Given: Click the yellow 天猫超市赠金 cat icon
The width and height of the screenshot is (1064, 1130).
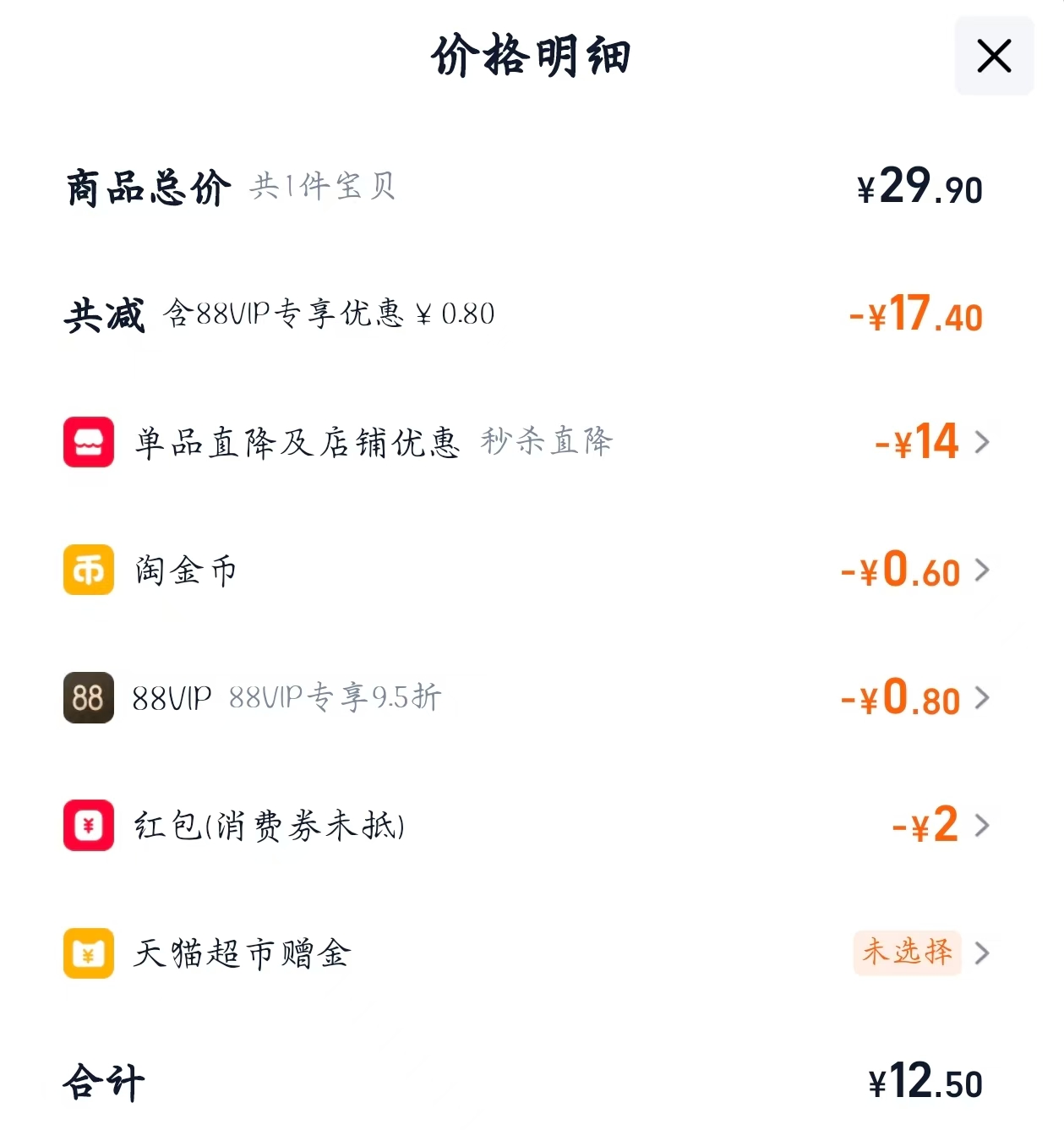Looking at the screenshot, I should 88,953.
